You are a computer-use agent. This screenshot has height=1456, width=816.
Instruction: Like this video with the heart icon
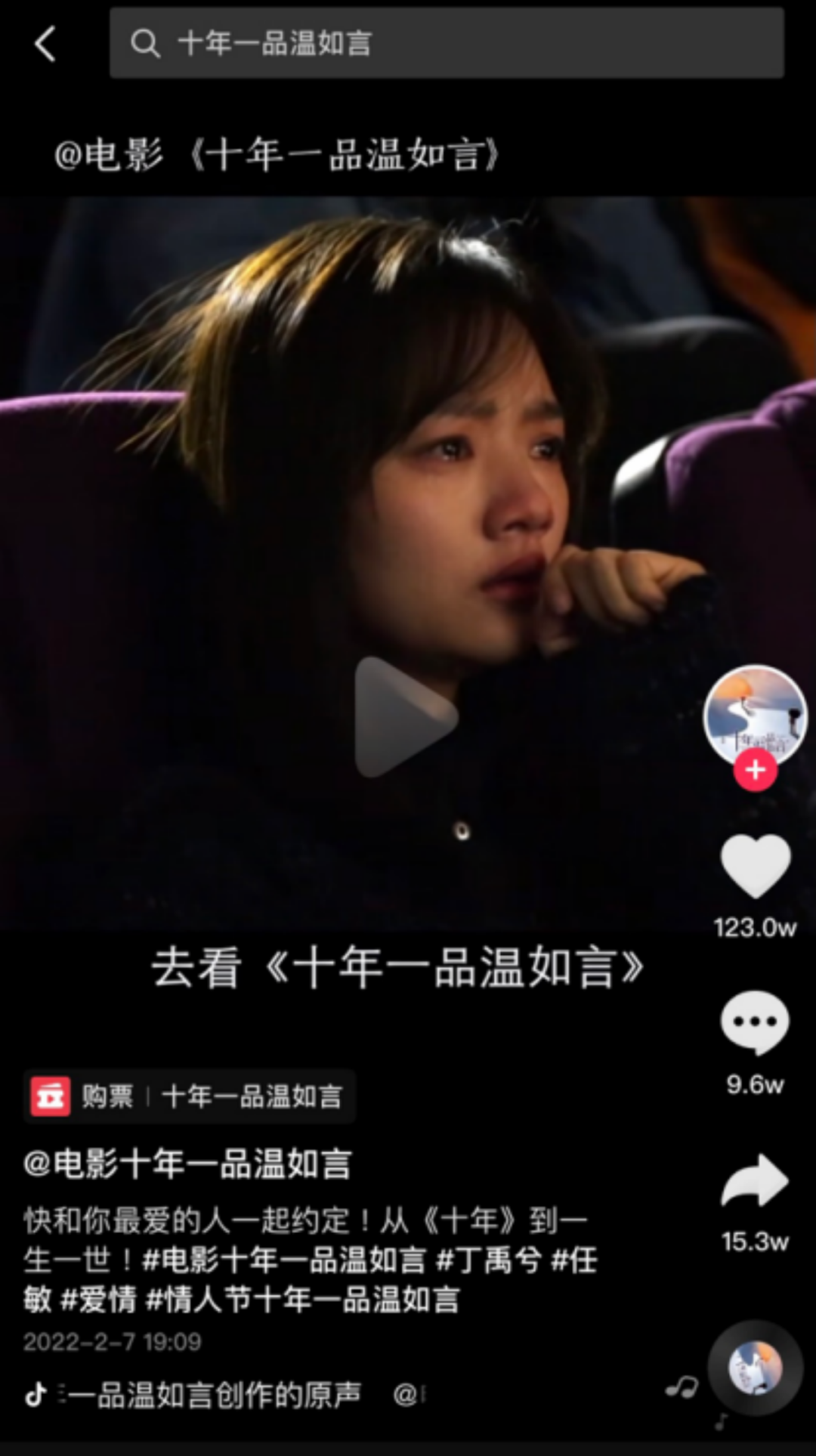point(755,867)
